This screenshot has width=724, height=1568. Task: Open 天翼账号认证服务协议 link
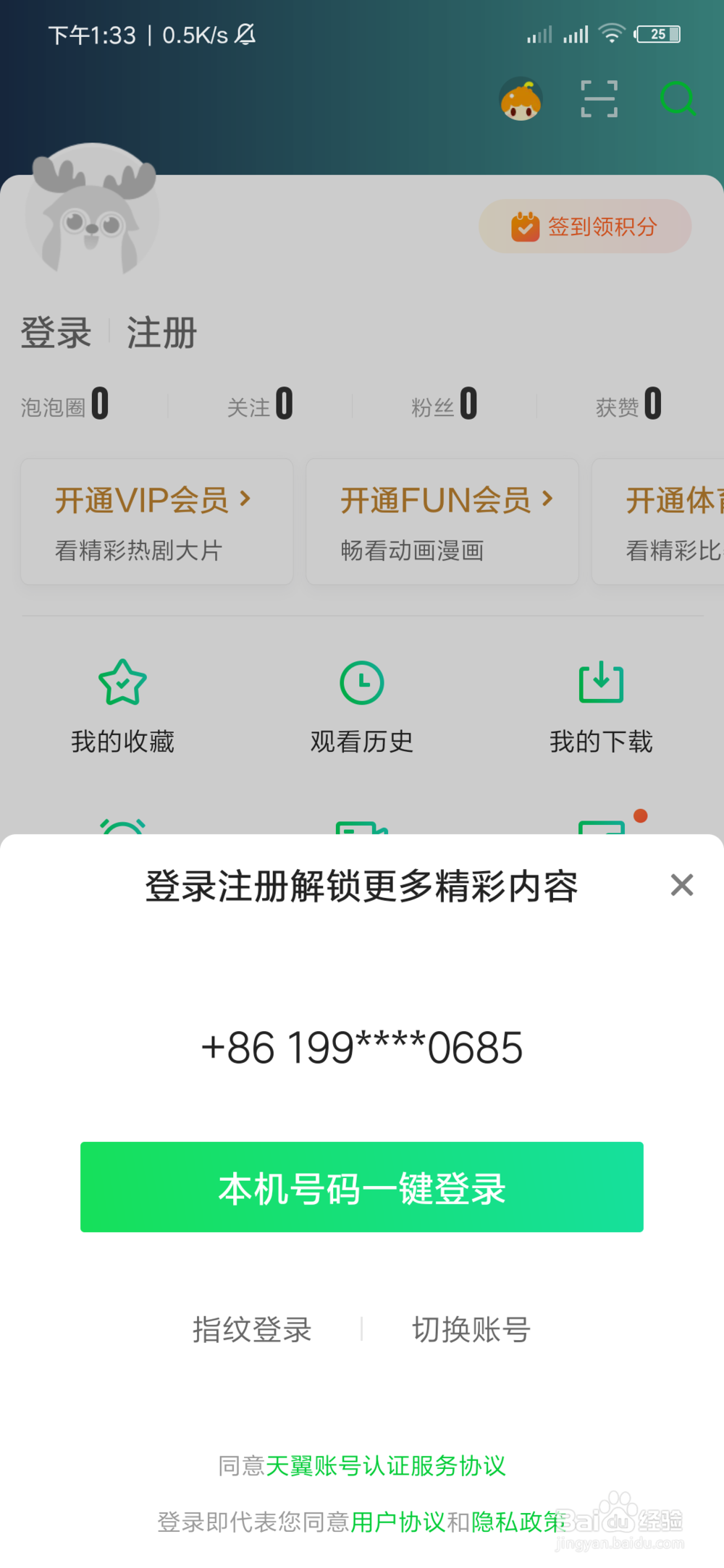click(x=388, y=1466)
